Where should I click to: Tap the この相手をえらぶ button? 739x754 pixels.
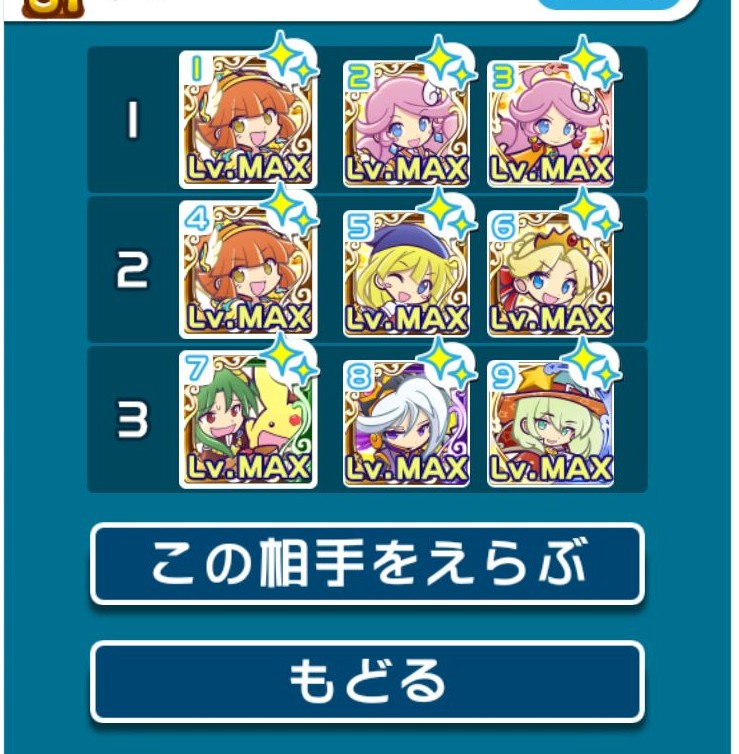tap(367, 564)
